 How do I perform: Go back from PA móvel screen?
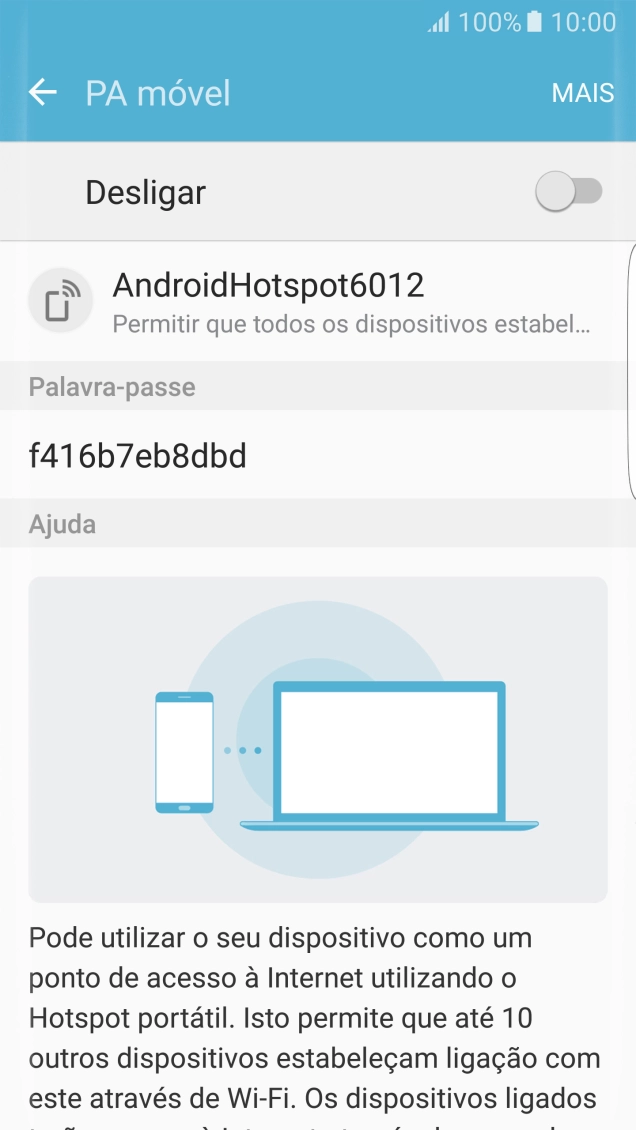(42, 93)
